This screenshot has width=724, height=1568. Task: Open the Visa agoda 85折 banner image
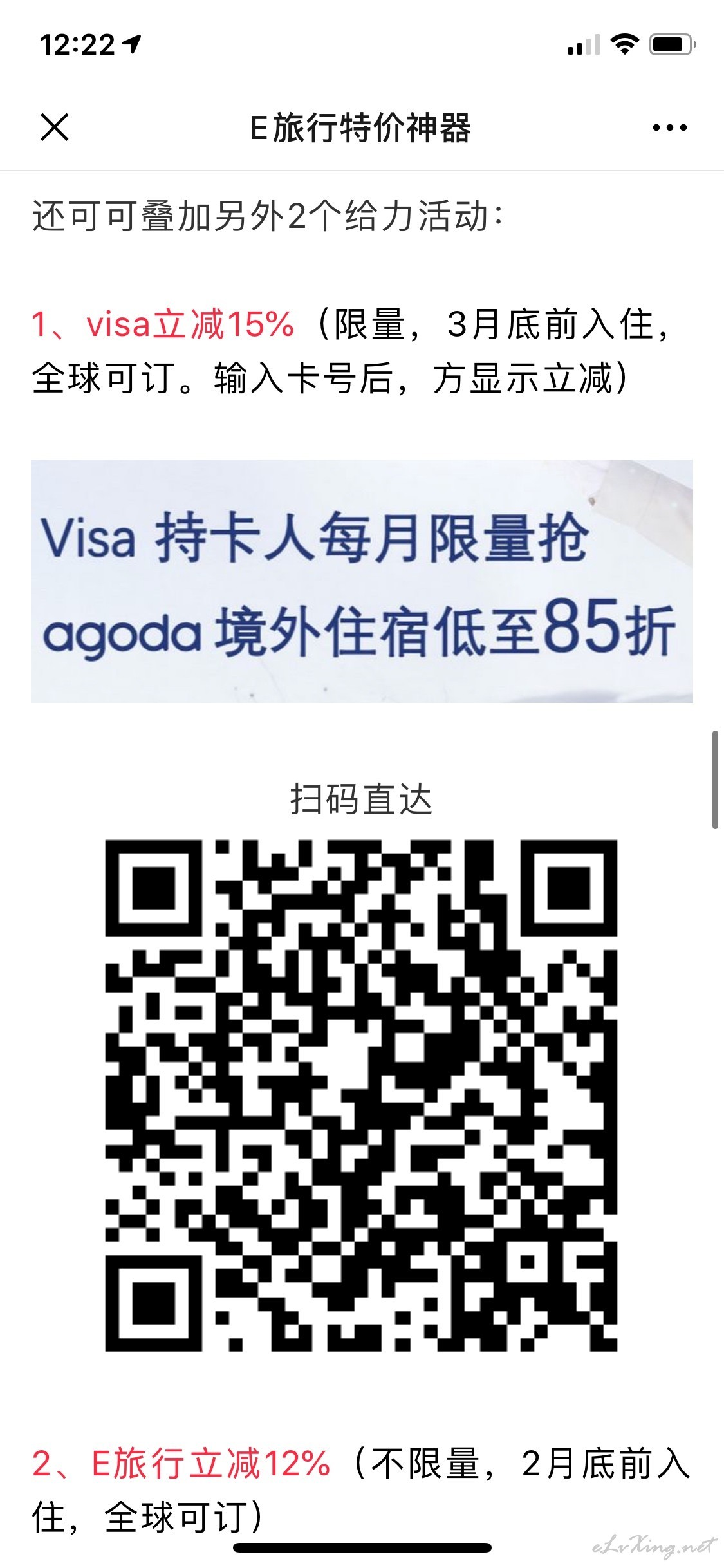click(362, 581)
